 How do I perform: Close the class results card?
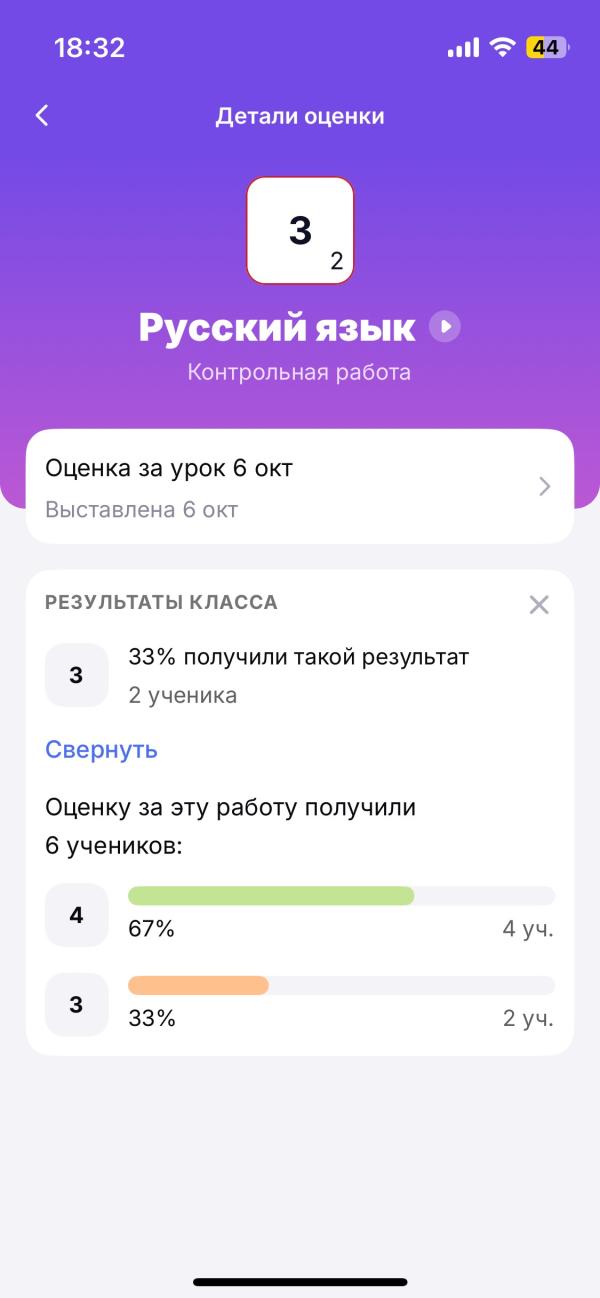click(x=539, y=604)
